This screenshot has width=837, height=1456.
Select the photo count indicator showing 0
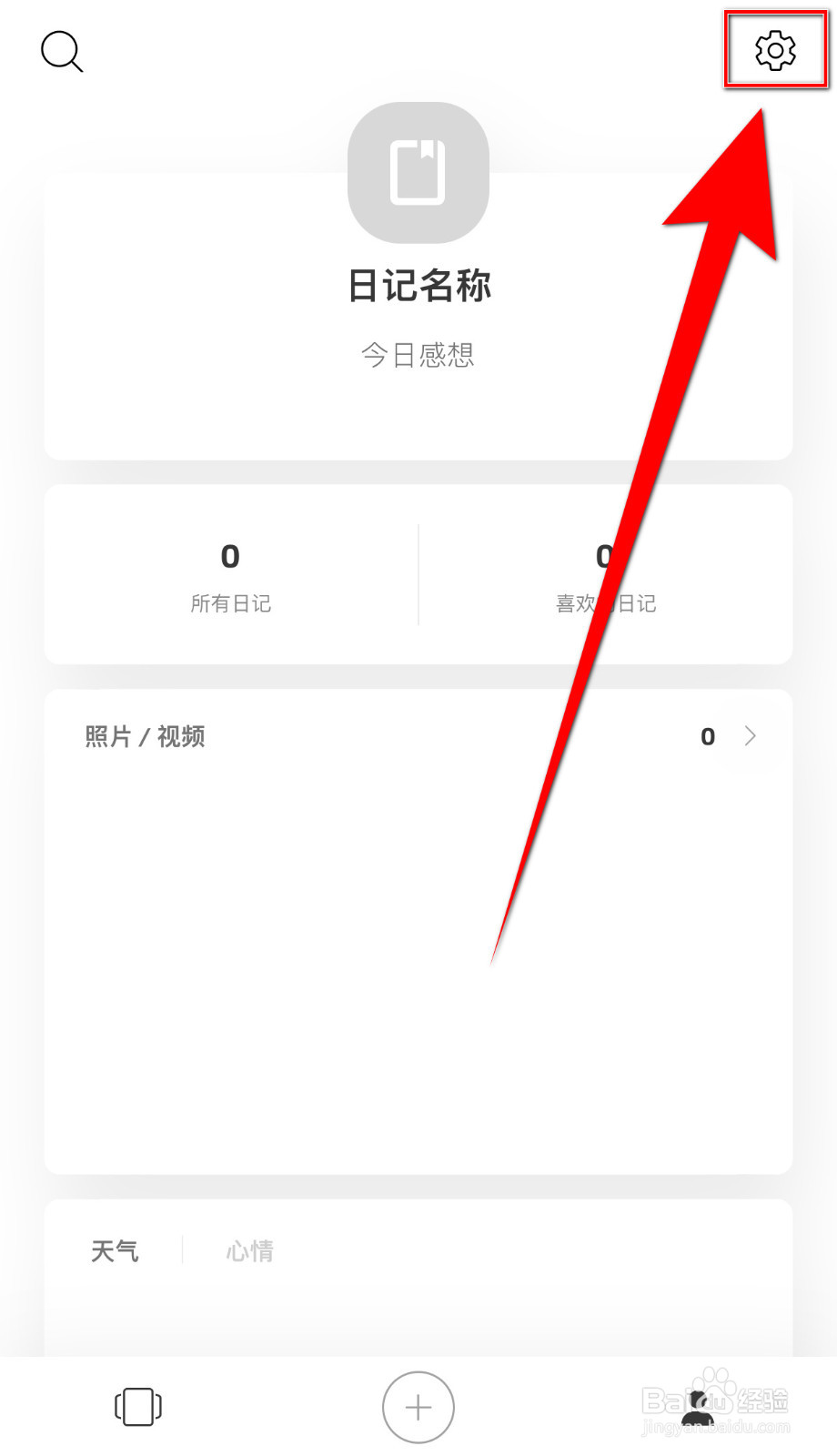coord(708,736)
